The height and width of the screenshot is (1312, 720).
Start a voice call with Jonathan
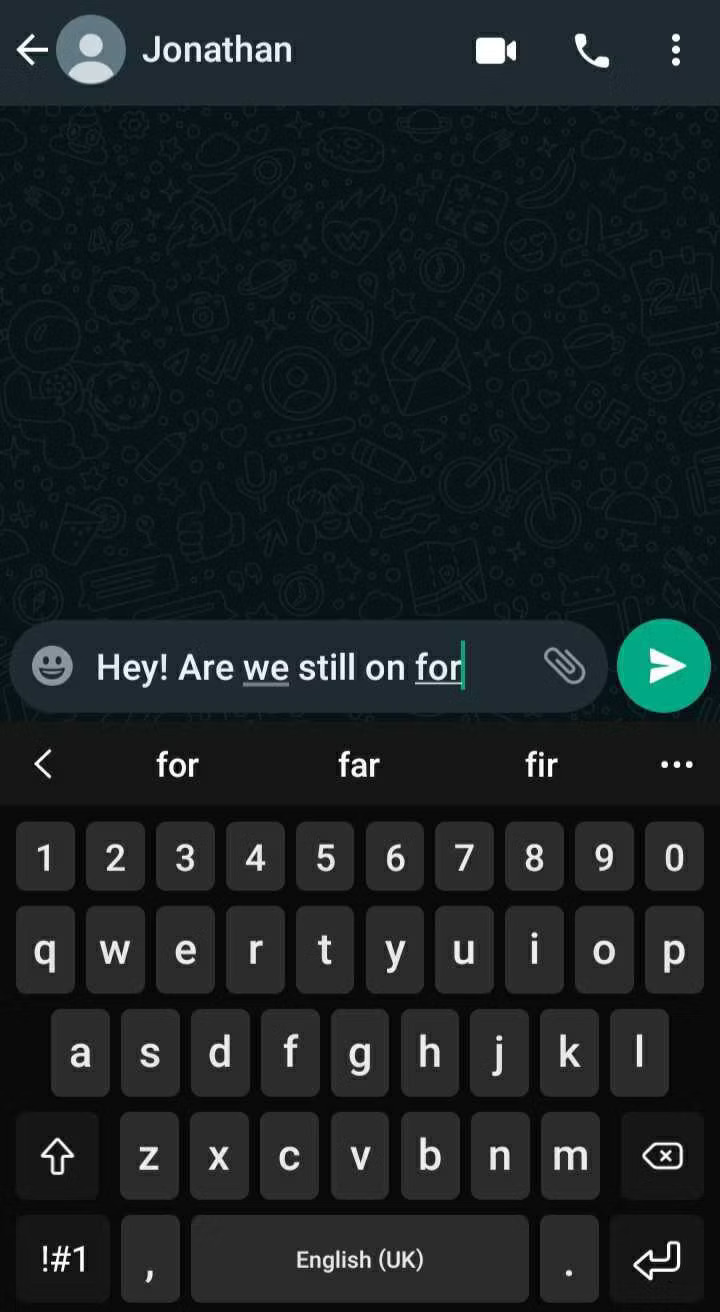point(592,50)
